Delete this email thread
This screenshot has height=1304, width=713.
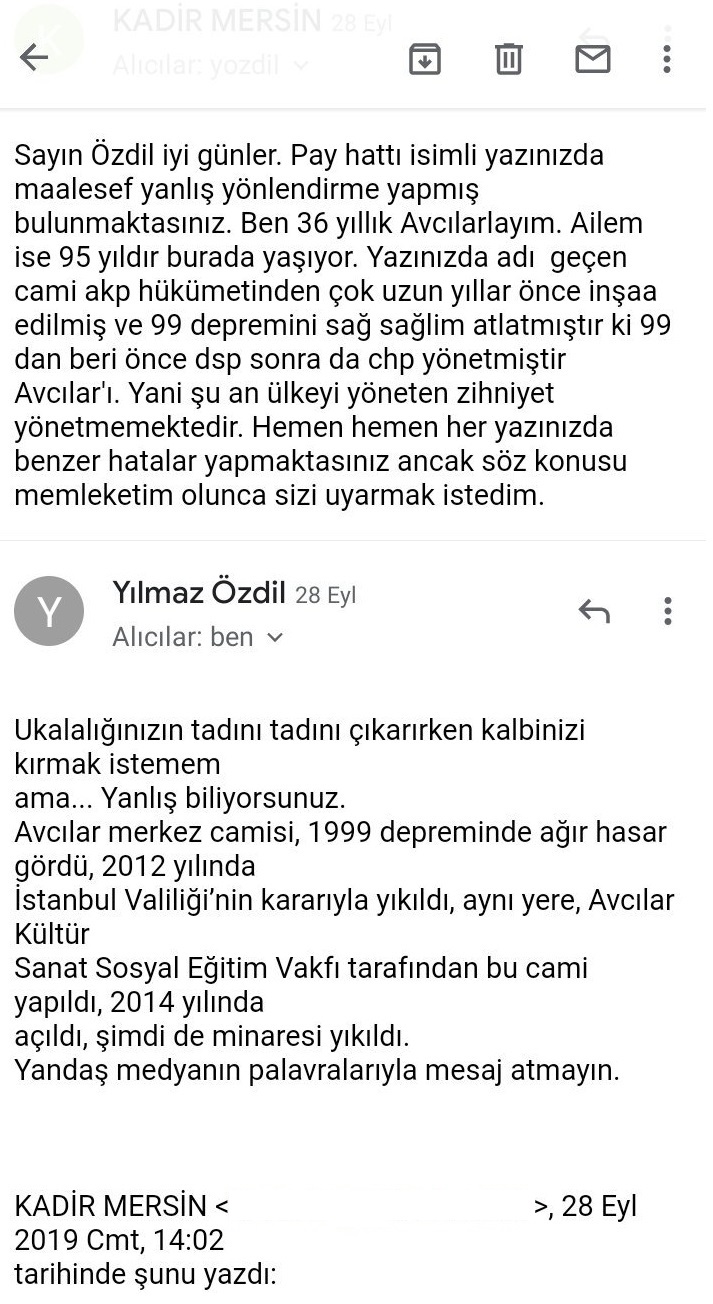[509, 59]
